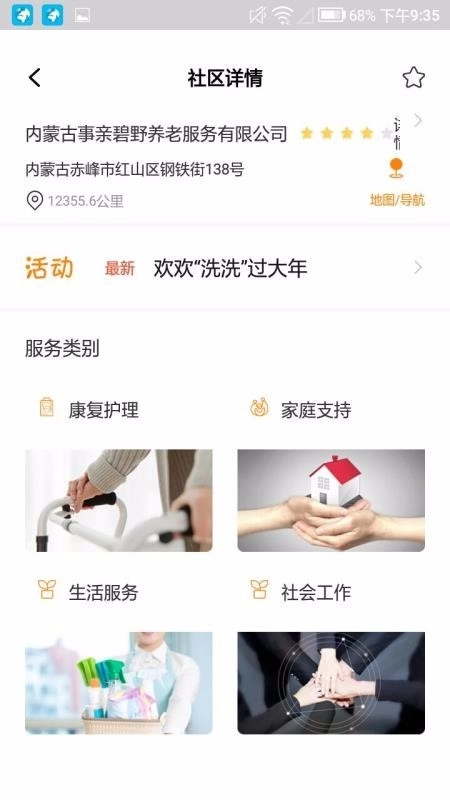Select the 生活服务 service category
This screenshot has width=450, height=800.
pos(118,657)
